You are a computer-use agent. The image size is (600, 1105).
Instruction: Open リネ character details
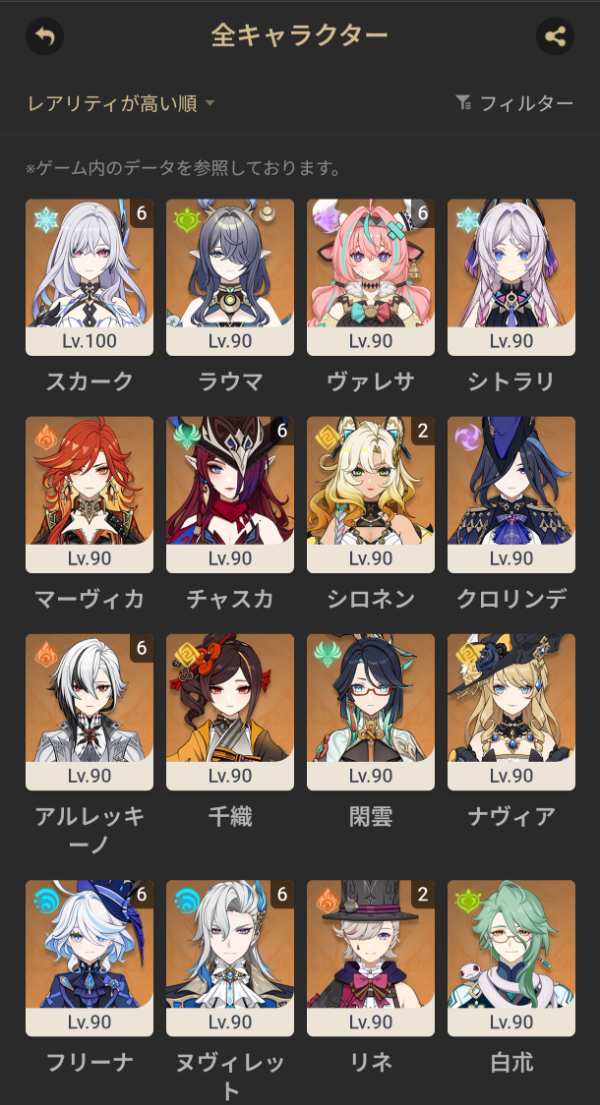[x=371, y=957]
